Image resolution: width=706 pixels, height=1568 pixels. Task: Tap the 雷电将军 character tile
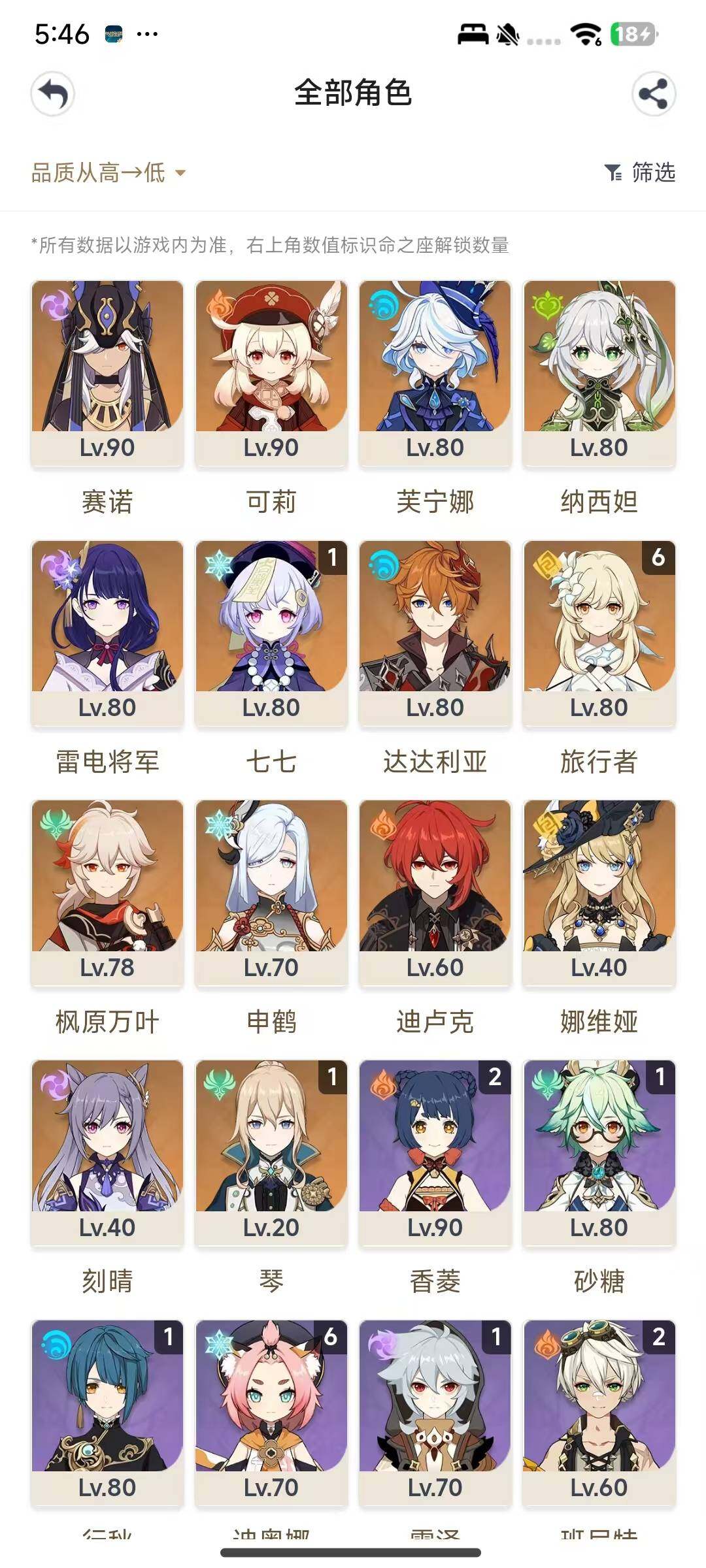[107, 632]
